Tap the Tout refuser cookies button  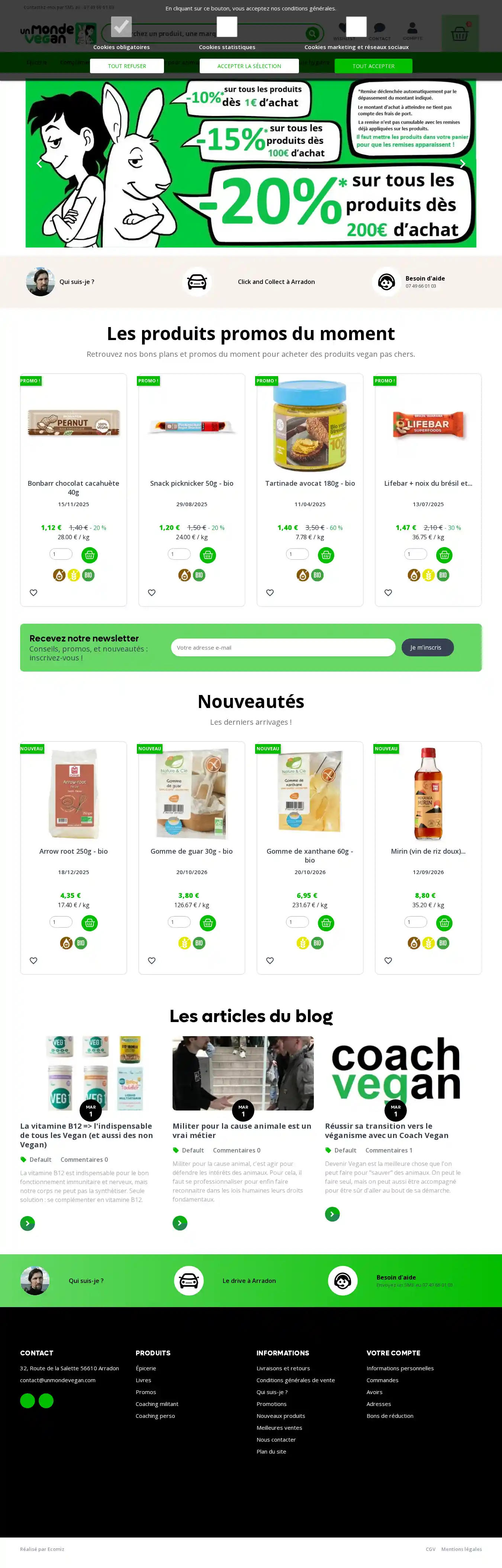click(x=127, y=66)
